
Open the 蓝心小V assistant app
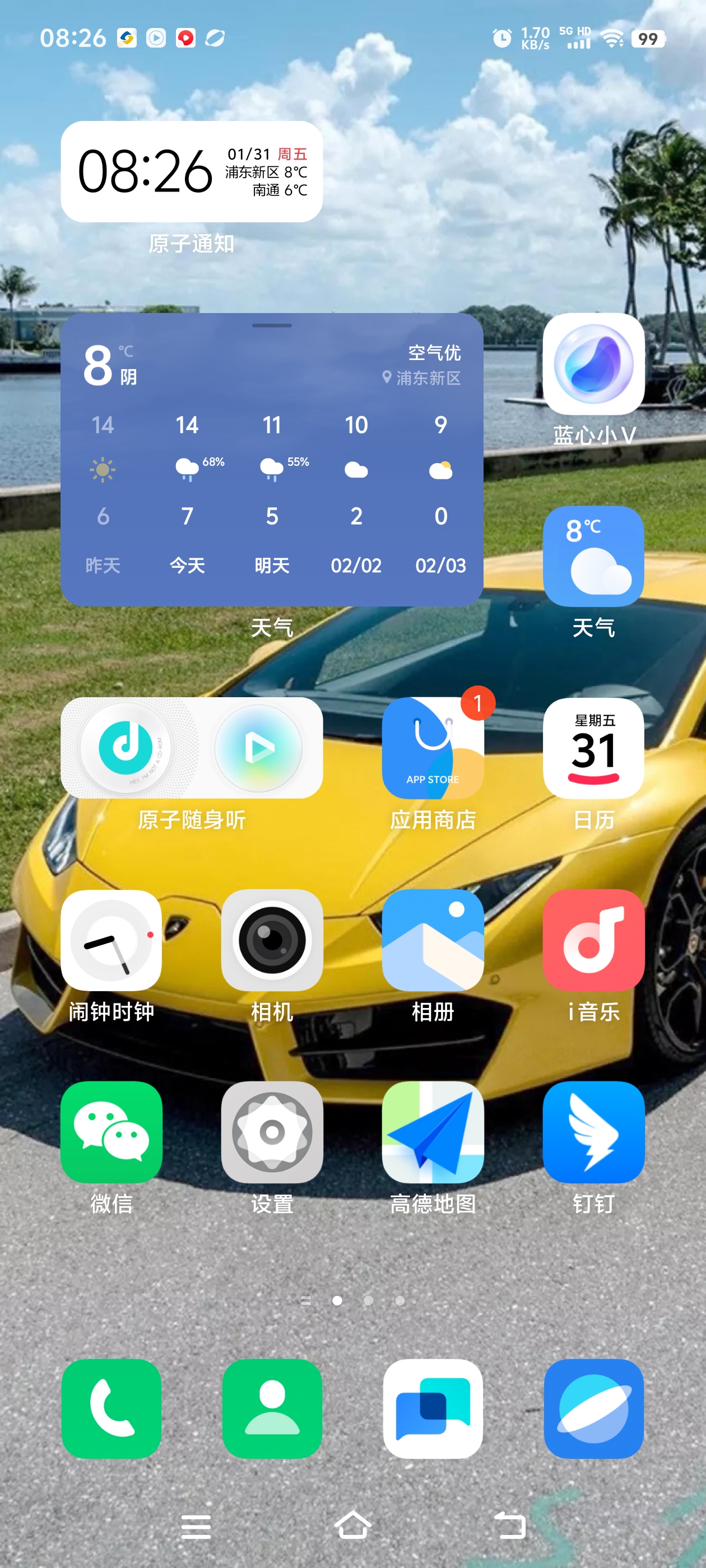click(x=593, y=364)
